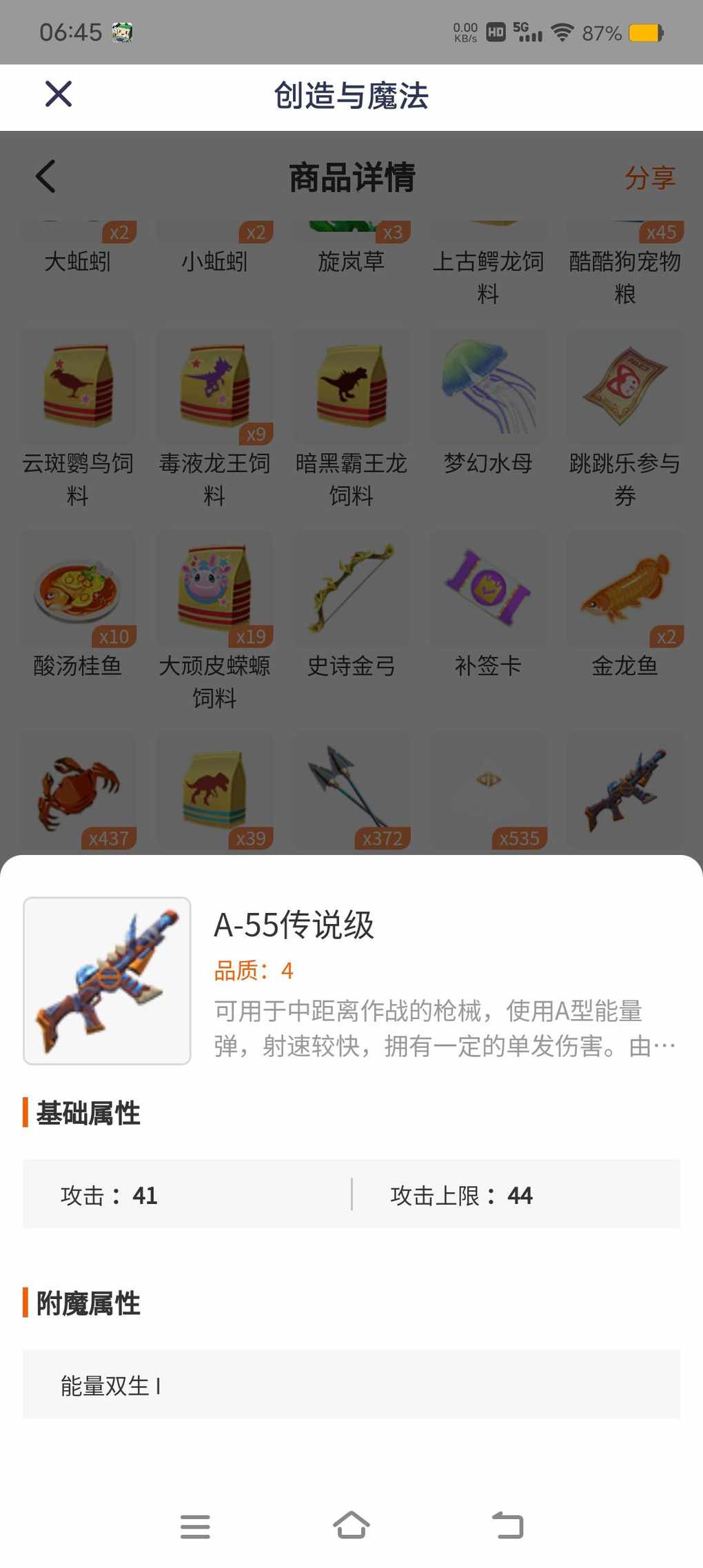Close the 创造与魔法 page with X
Screen dimensions: 703x1568
tap(59, 94)
